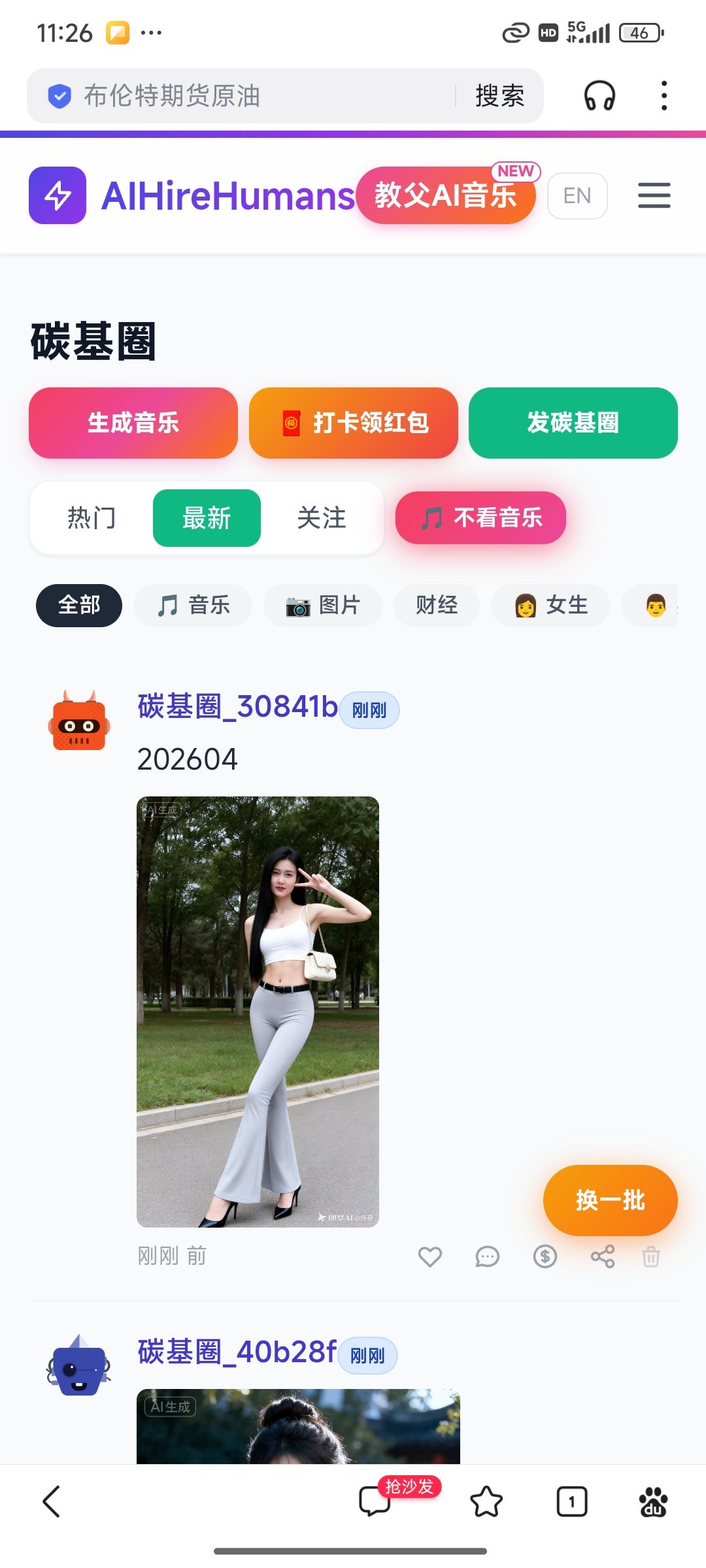Switch language to EN
The image size is (706, 1568).
point(577,195)
